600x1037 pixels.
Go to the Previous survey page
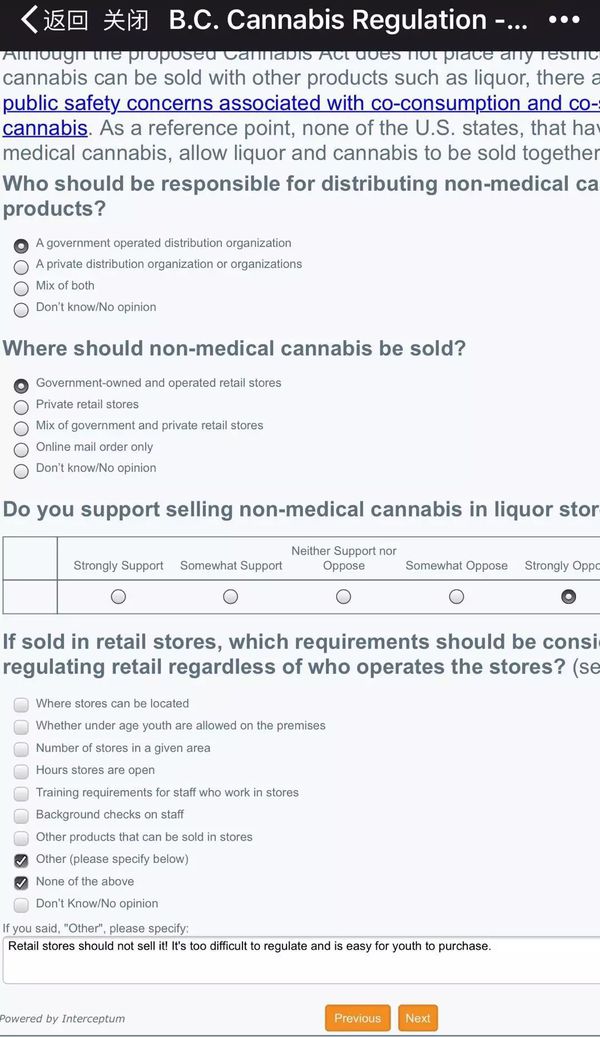click(357, 1018)
